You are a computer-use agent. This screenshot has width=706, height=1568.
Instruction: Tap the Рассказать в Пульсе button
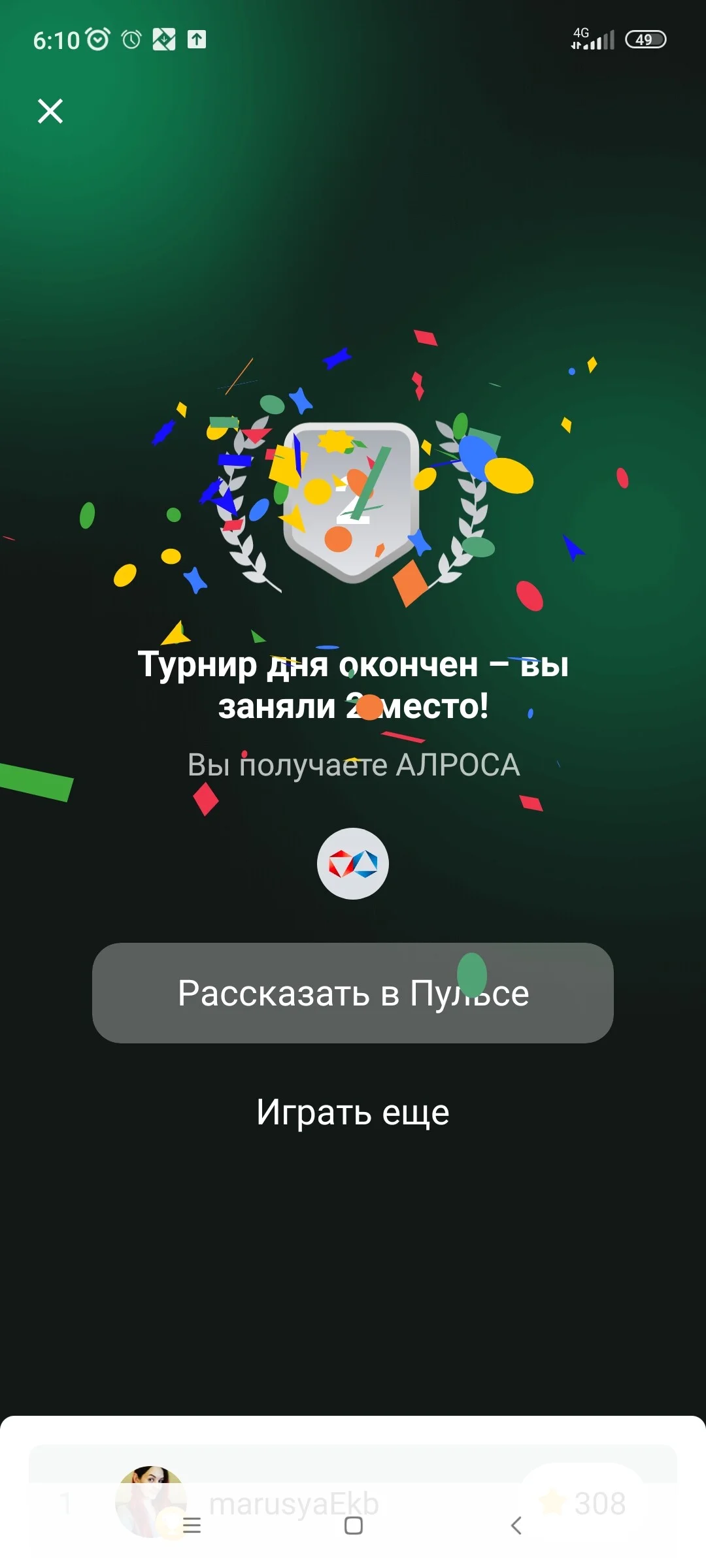[x=353, y=992]
